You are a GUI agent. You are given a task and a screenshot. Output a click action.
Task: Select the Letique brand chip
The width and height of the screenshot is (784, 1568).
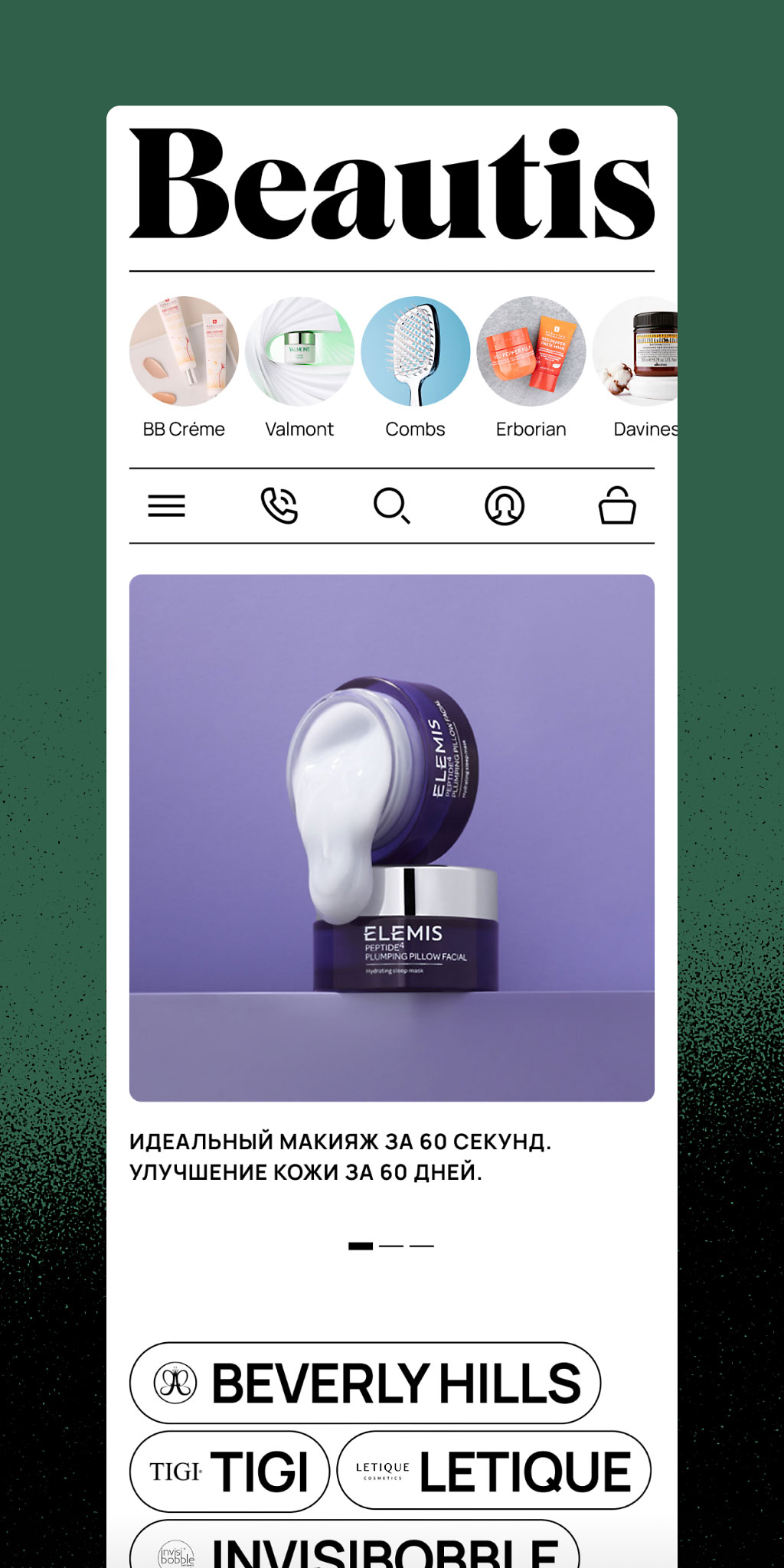[x=494, y=1470]
